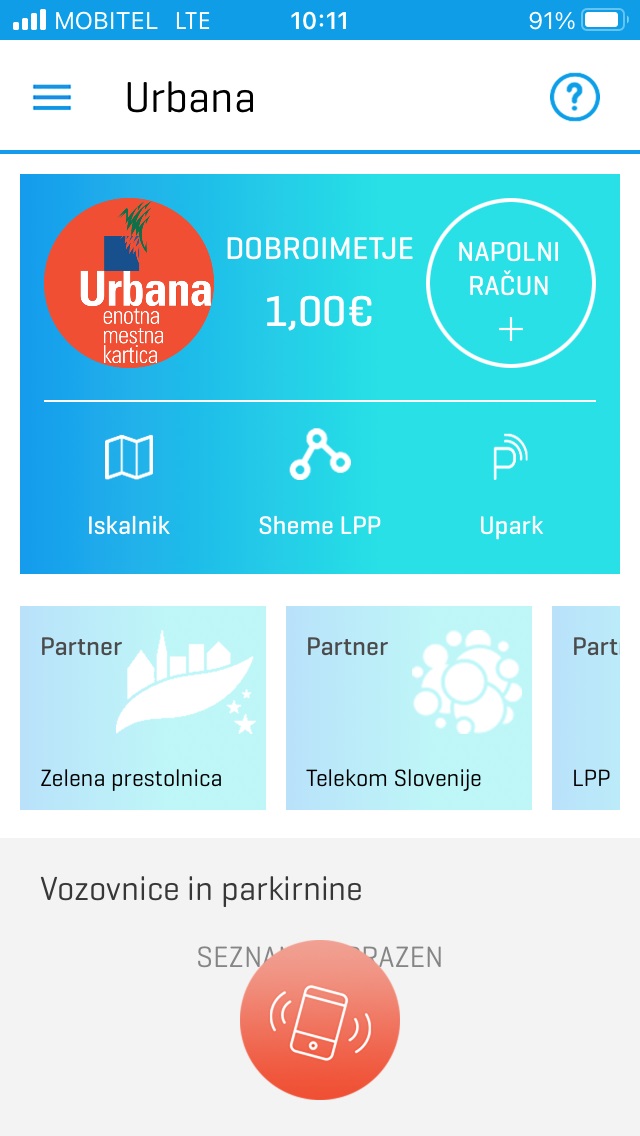This screenshot has height=1136, width=640.
Task: Open Zelena prestolnica partner card
Action: (x=143, y=708)
